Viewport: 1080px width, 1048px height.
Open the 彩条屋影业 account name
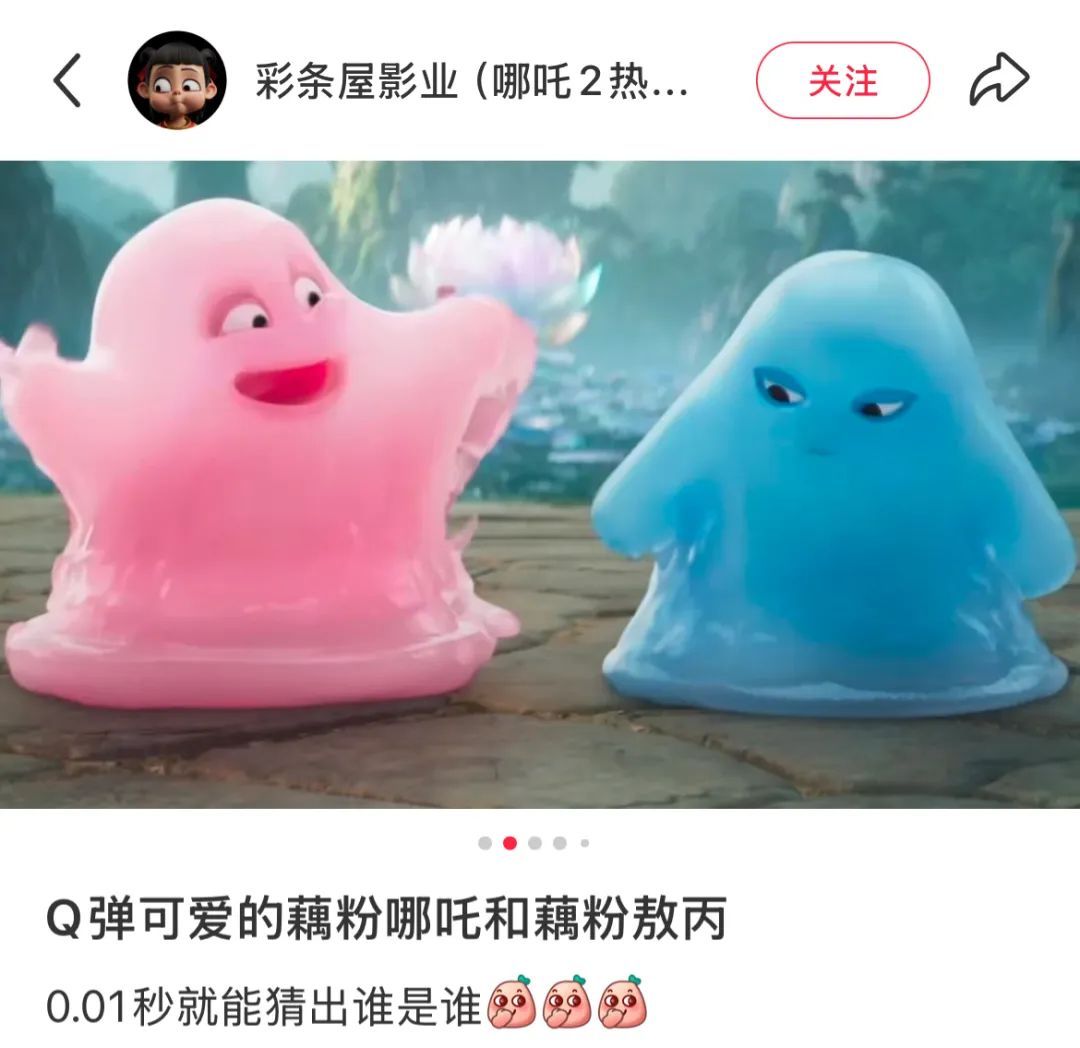click(471, 82)
